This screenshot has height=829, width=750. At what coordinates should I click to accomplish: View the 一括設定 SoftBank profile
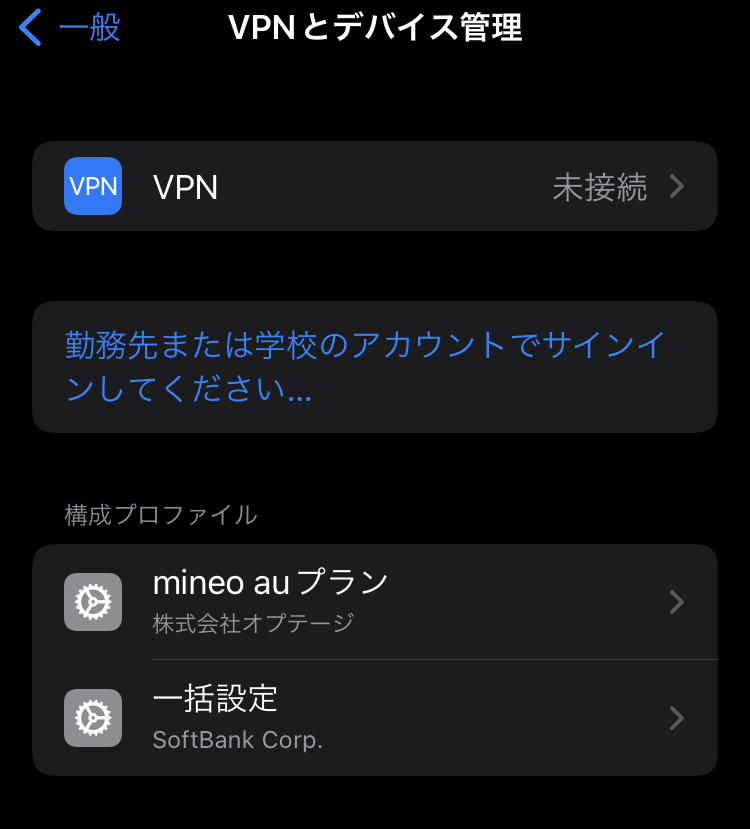click(374, 718)
